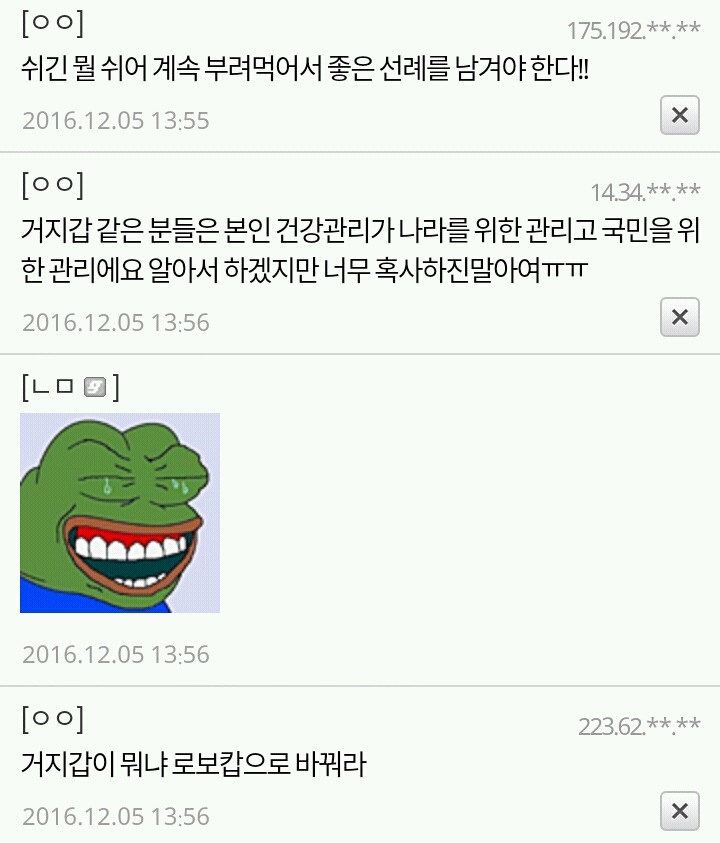Delete the comment written by 14.34.**.**
720x843 pixels.
click(x=679, y=317)
